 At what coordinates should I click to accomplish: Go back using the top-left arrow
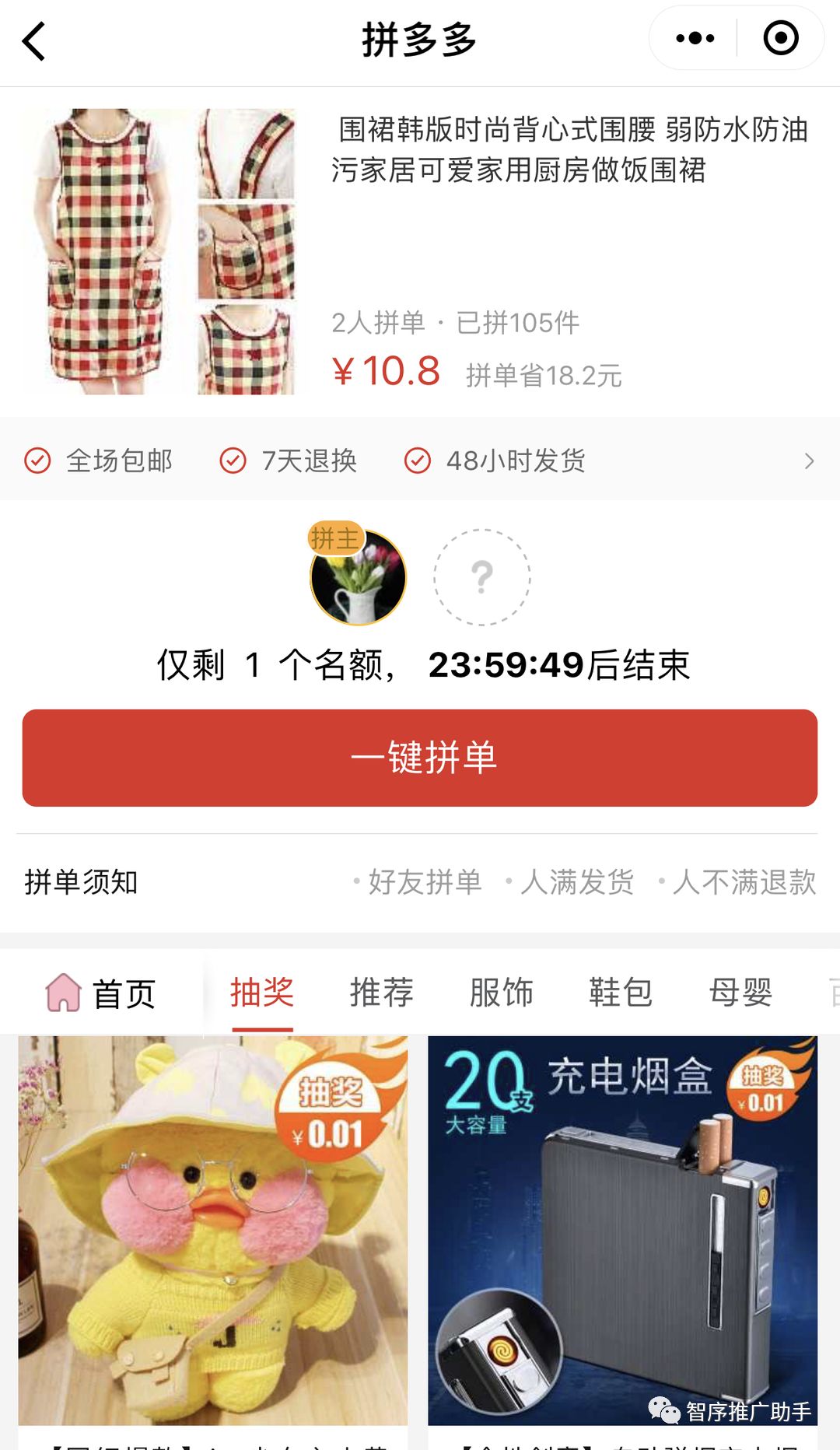(x=34, y=40)
